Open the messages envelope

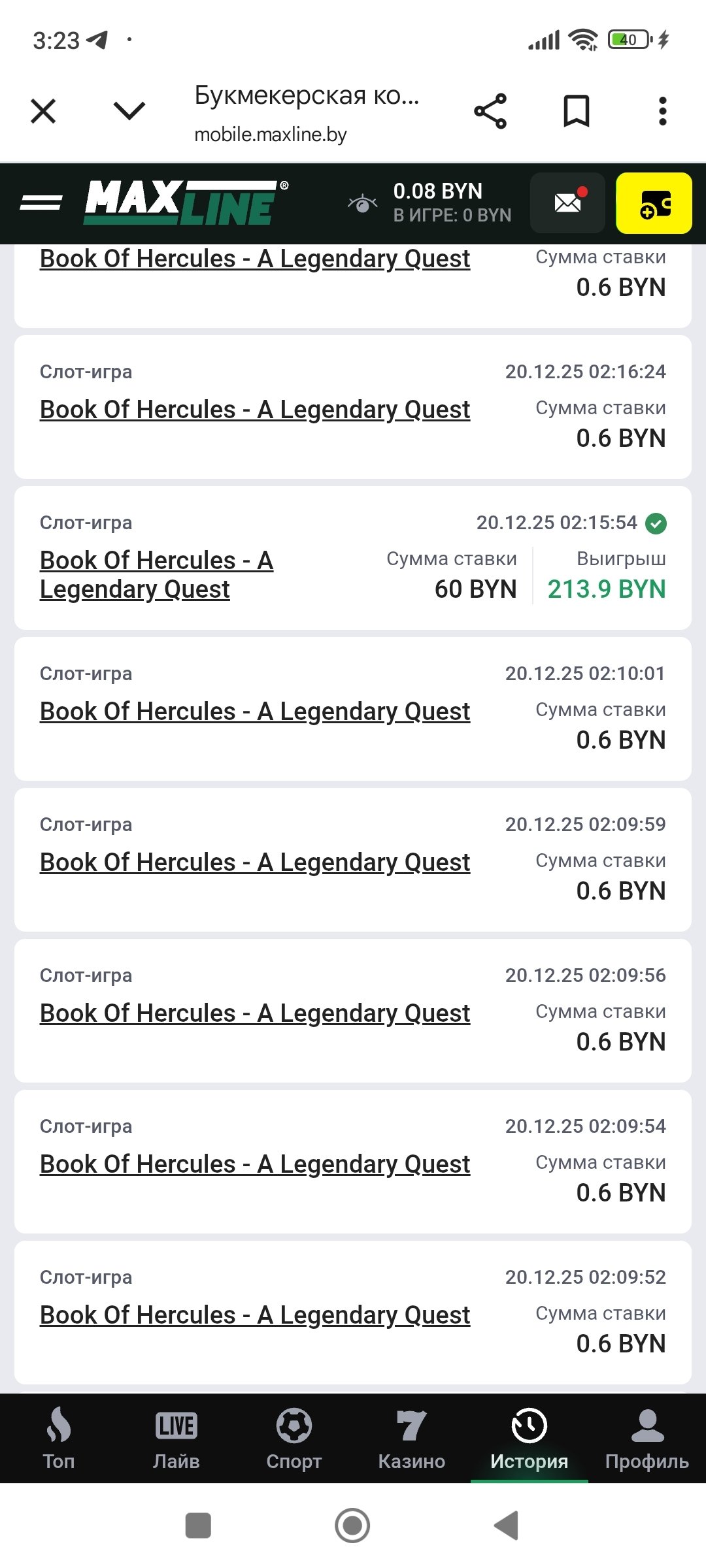[567, 203]
